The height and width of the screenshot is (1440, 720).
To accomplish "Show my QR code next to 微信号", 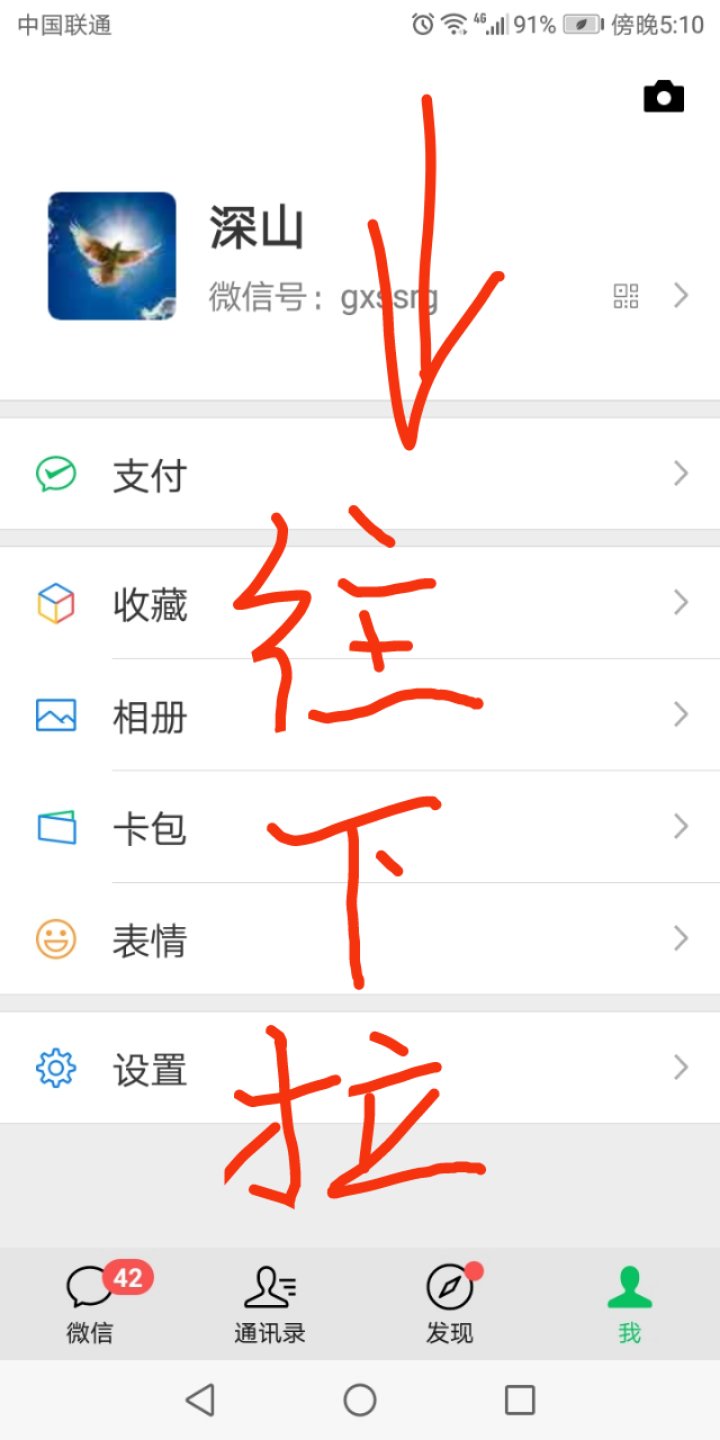I will pyautogui.click(x=624, y=296).
